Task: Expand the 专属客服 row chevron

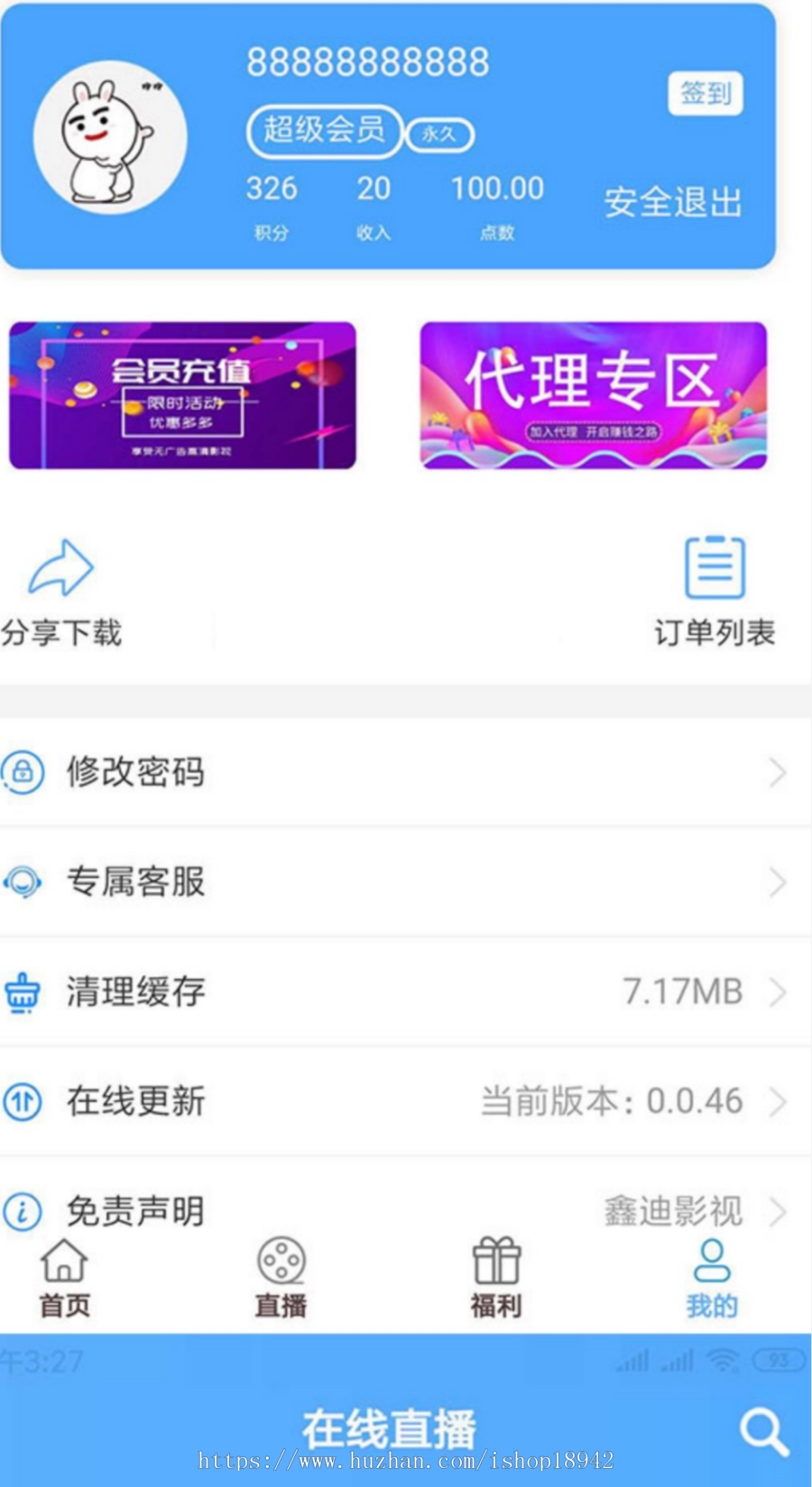Action: coord(778,882)
